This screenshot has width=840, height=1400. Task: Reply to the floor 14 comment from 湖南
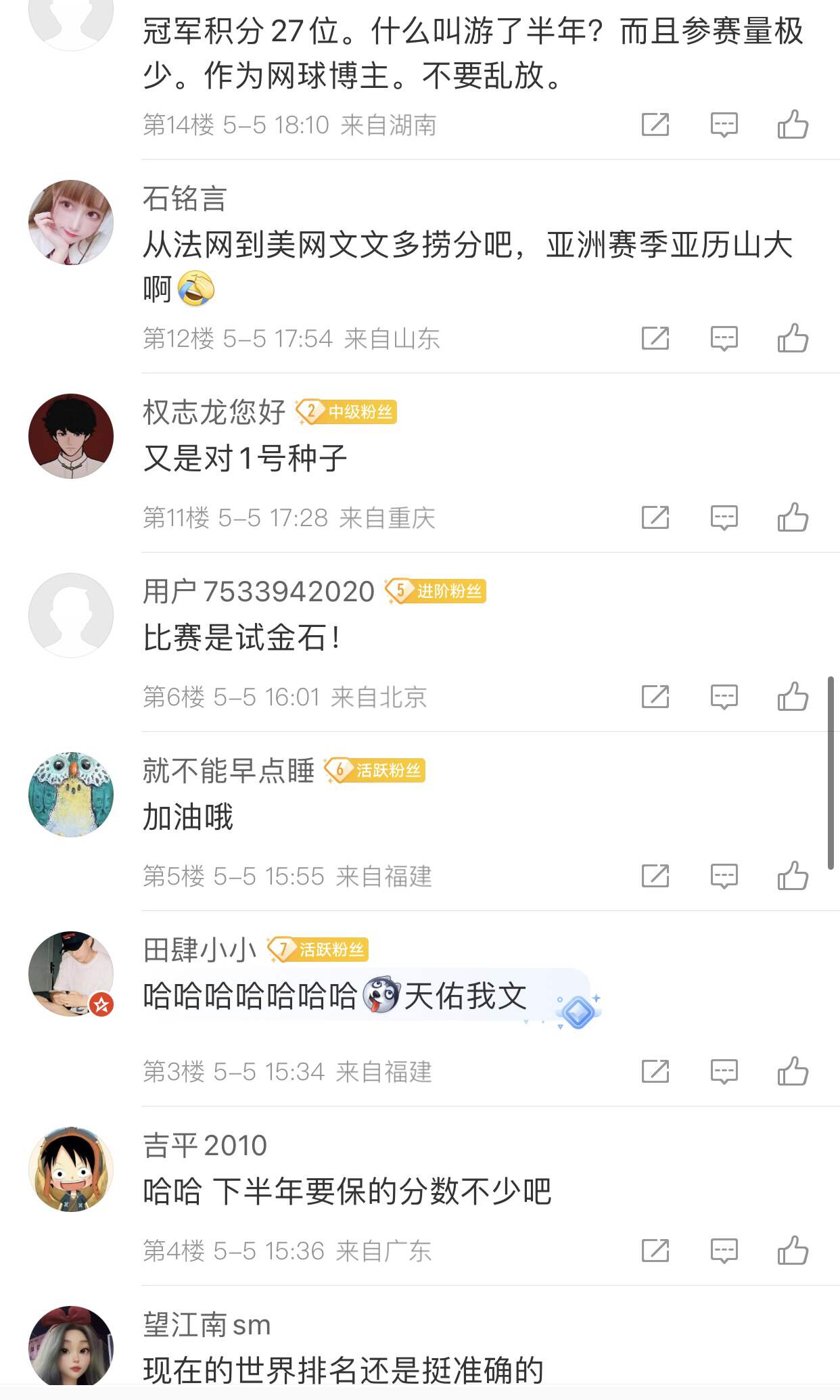tap(724, 124)
